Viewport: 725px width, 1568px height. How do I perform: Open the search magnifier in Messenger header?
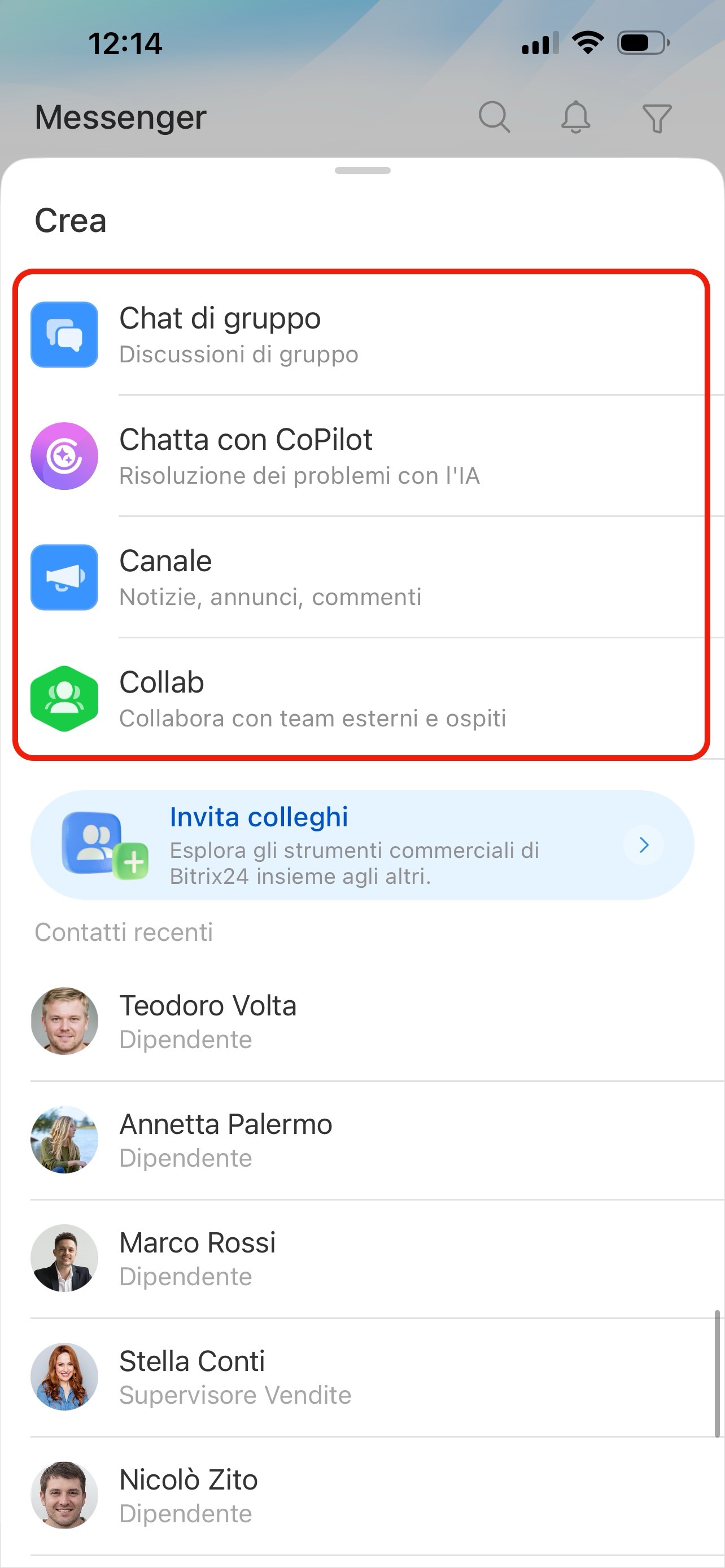point(494,117)
